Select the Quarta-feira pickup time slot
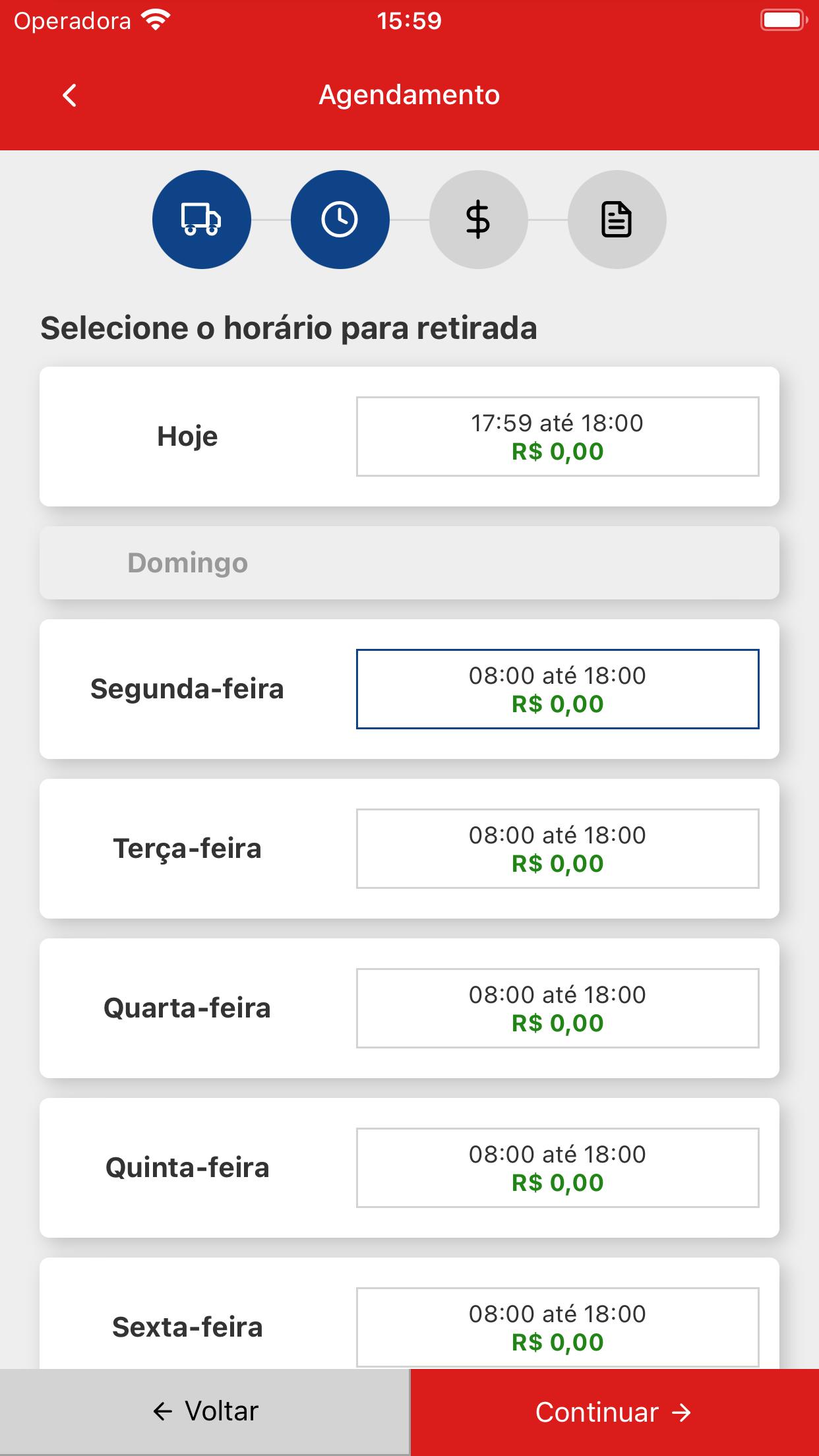The height and width of the screenshot is (1456, 819). coord(557,1008)
